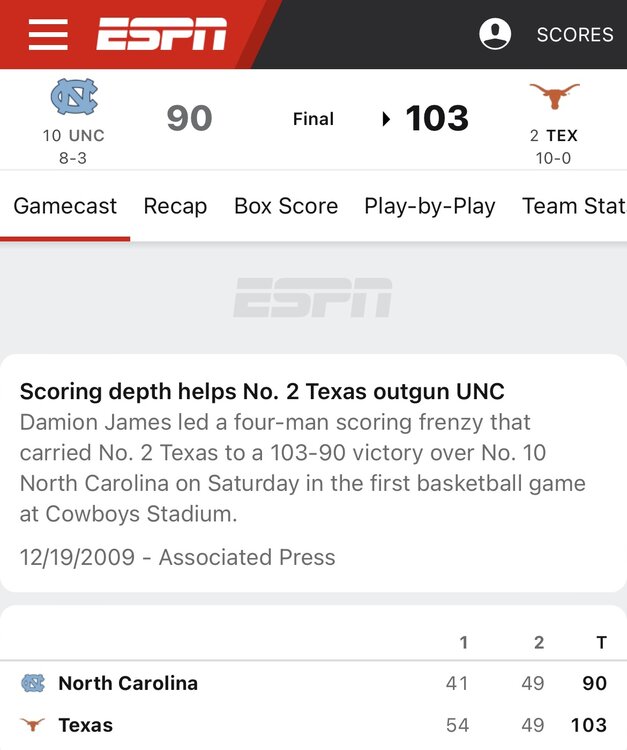Screen dimensions: 627x750
Task: Open the user profile icon
Action: tap(495, 35)
